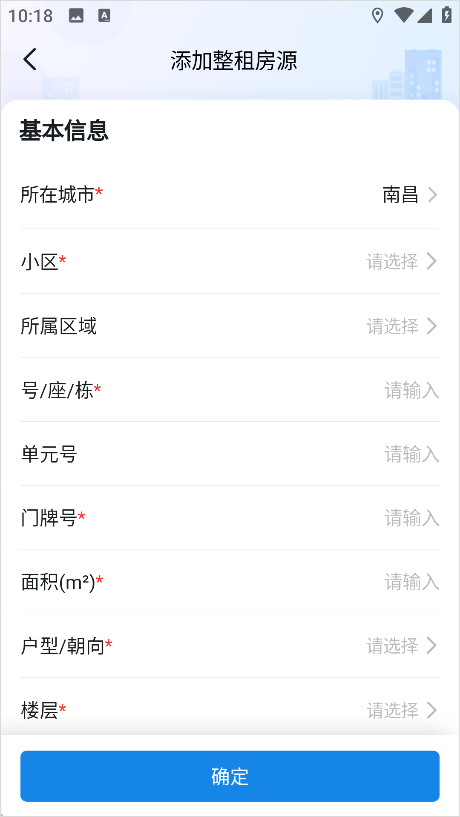Fill in the 面积(m²) field
Viewport: 460px width, 817px height.
(230, 581)
